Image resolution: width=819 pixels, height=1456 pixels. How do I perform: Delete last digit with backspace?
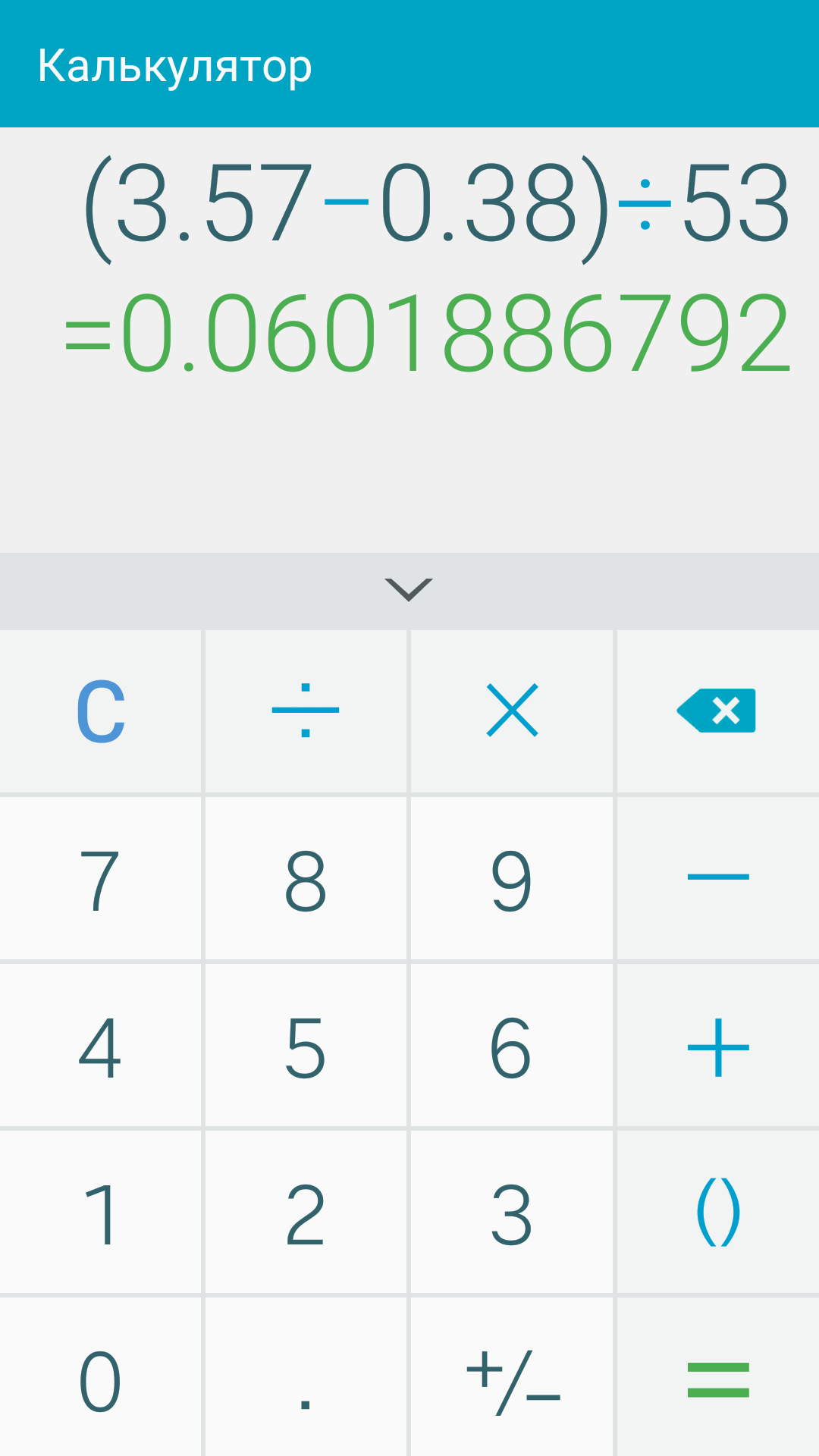tap(718, 711)
